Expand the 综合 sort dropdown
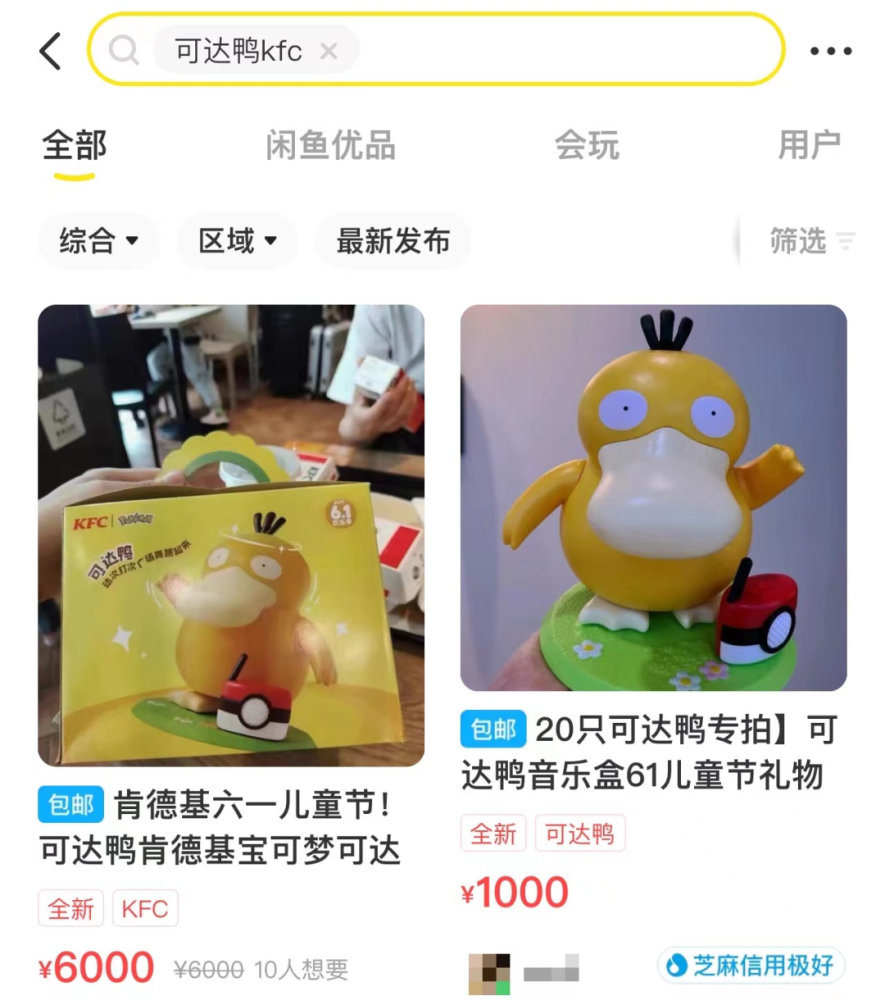The width and height of the screenshot is (885, 1000). (98, 241)
